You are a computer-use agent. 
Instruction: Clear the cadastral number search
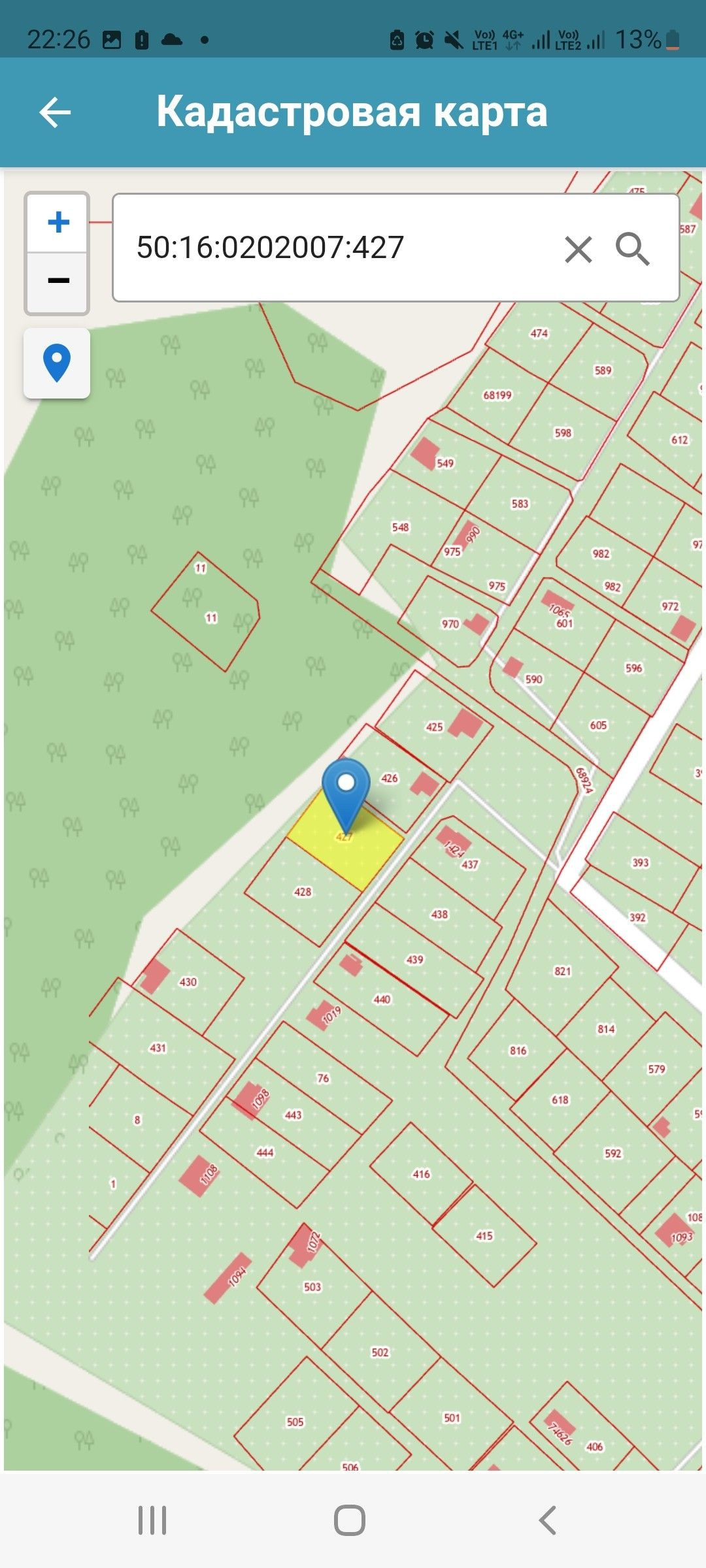[578, 249]
